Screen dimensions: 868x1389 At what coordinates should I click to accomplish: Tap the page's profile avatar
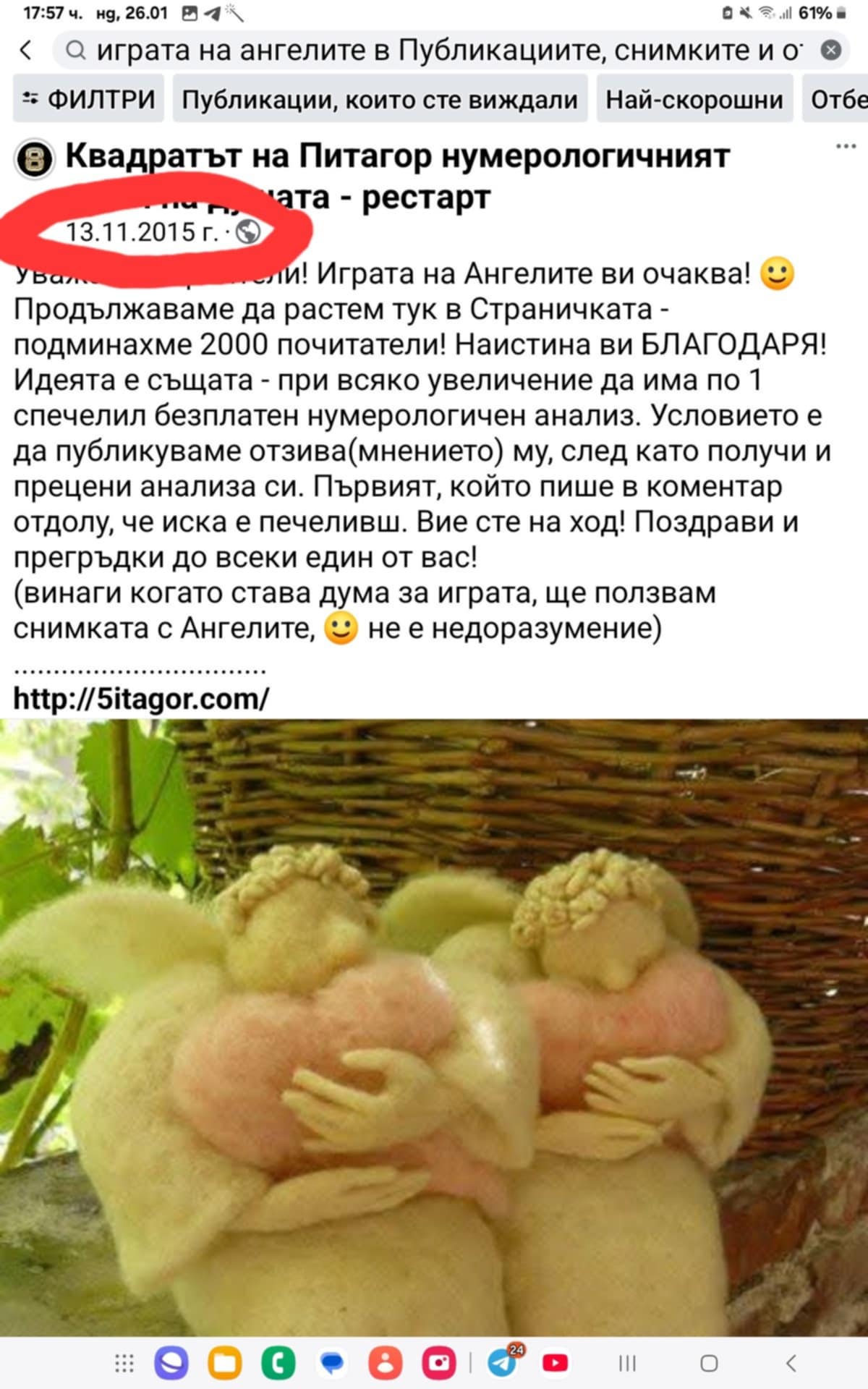pyautogui.click(x=33, y=158)
